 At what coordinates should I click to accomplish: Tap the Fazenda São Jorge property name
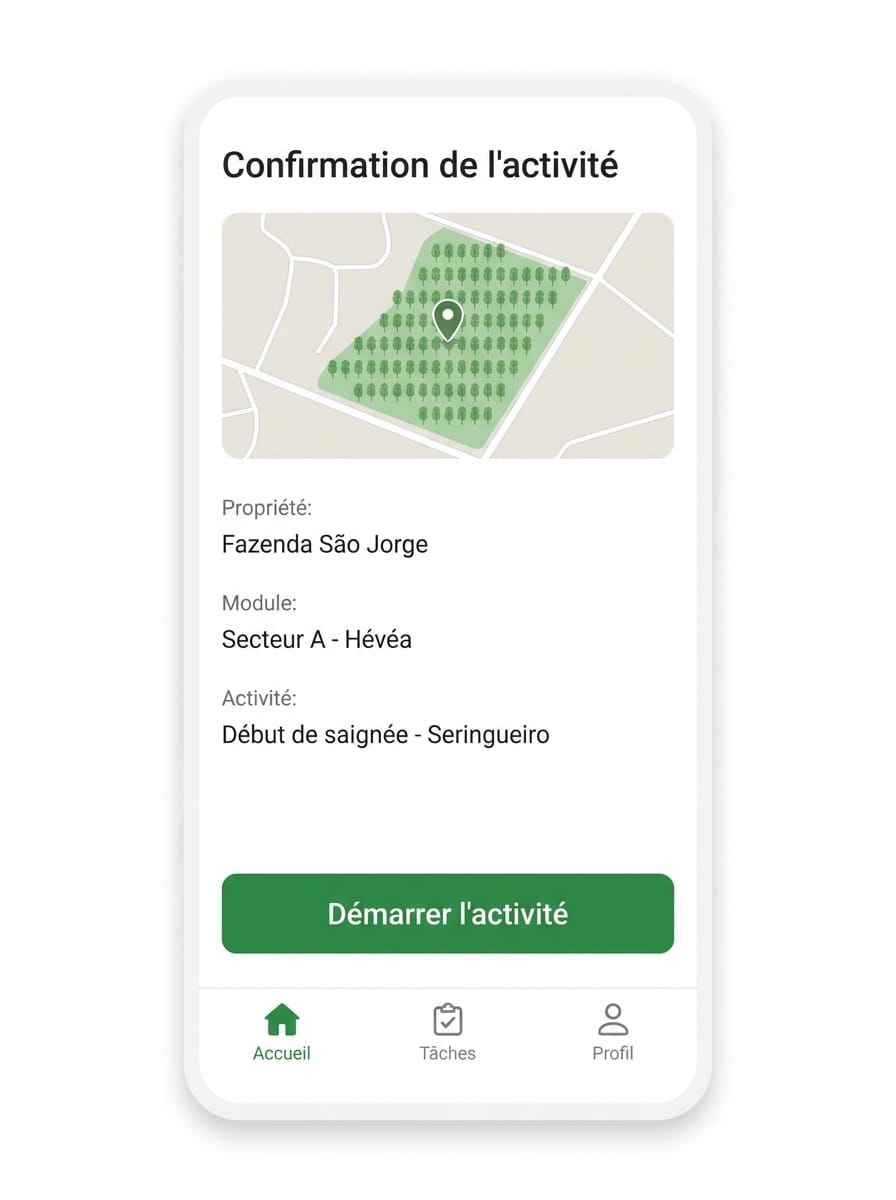click(325, 544)
